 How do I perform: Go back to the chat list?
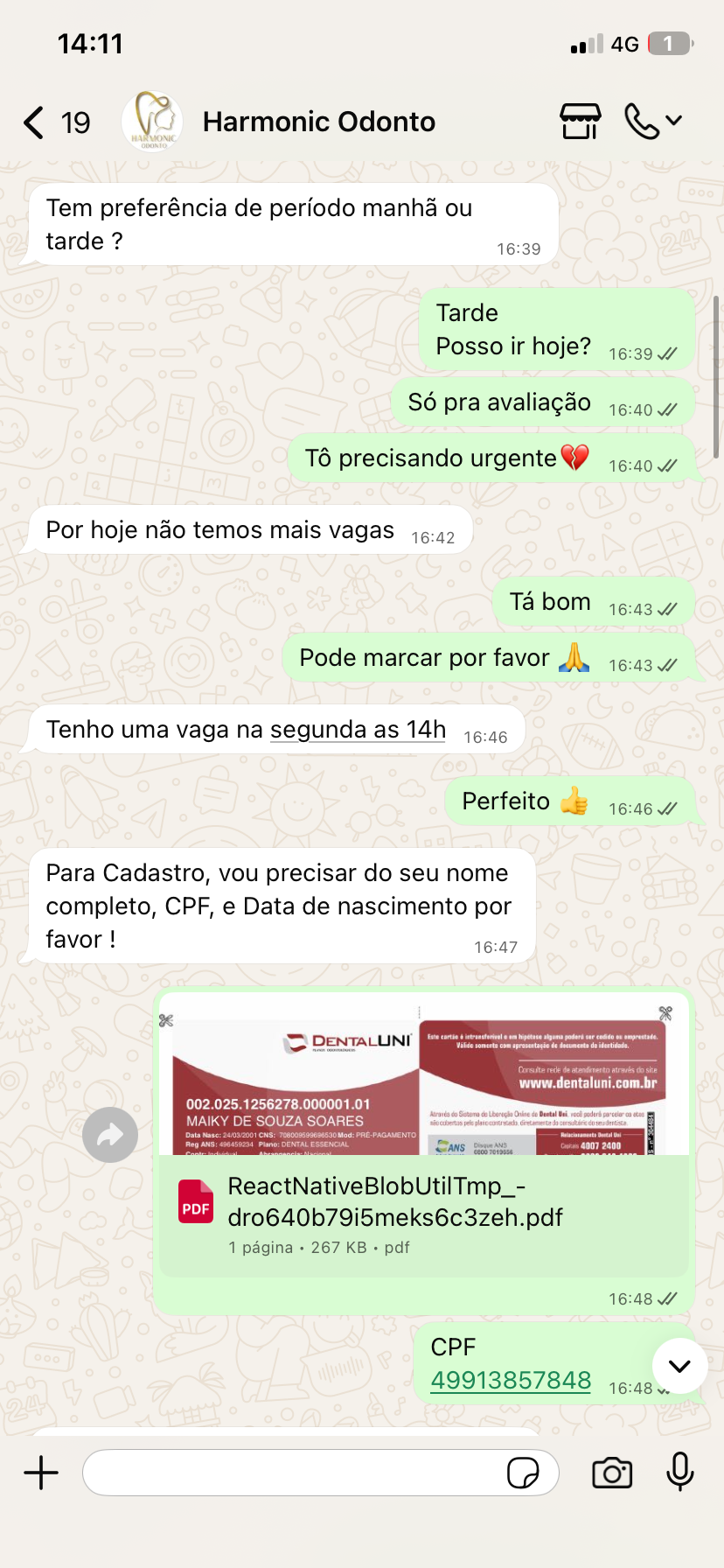[x=35, y=122]
